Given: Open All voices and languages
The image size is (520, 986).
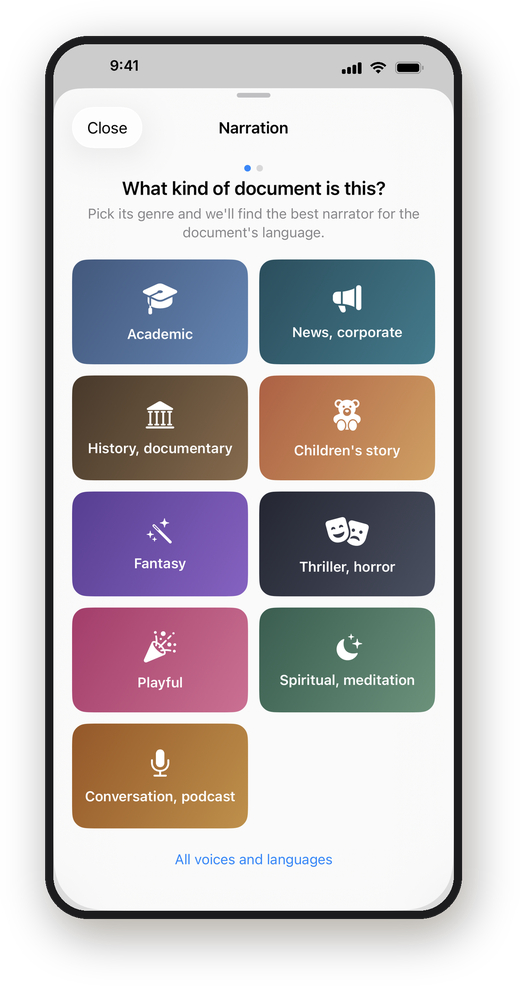Looking at the screenshot, I should pyautogui.click(x=253, y=859).
